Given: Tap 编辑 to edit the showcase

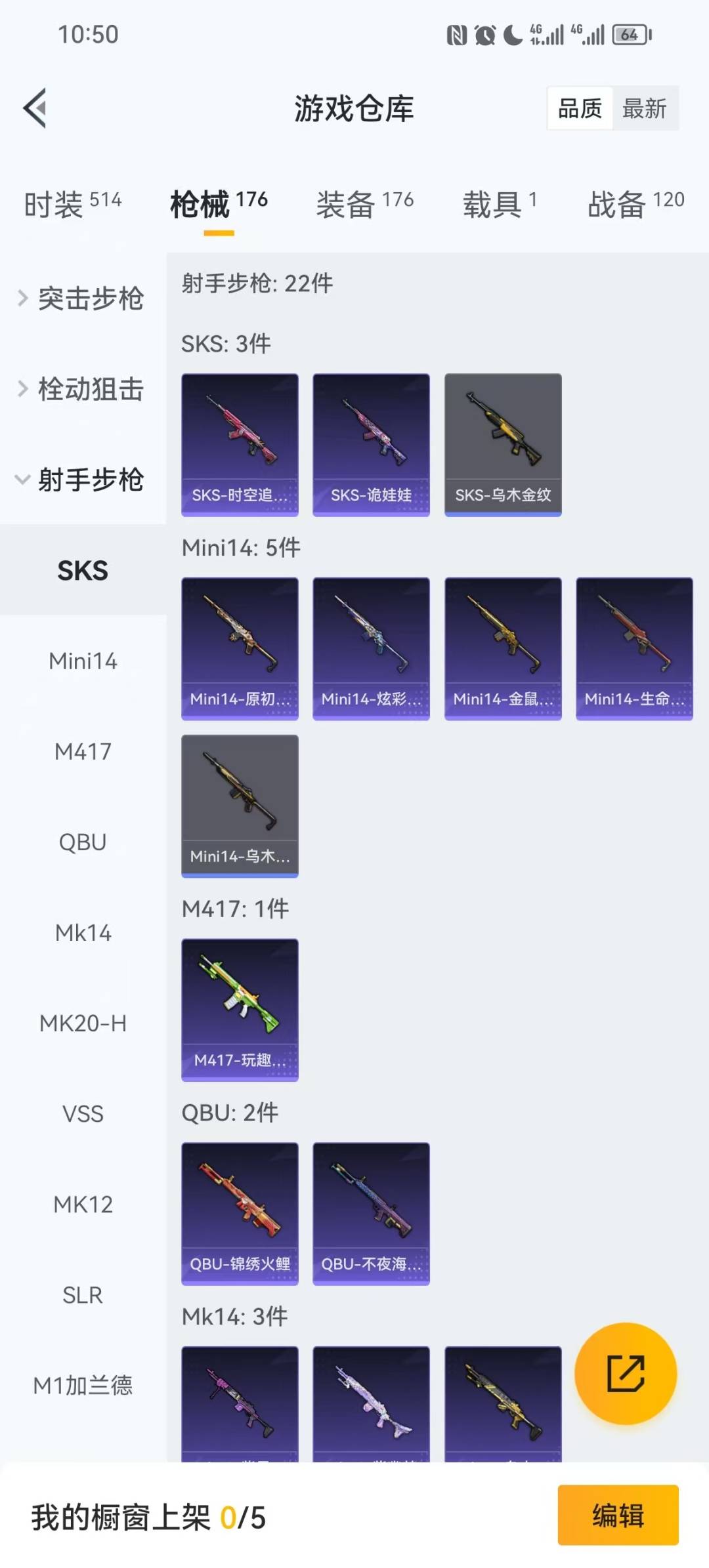Looking at the screenshot, I should (618, 1516).
